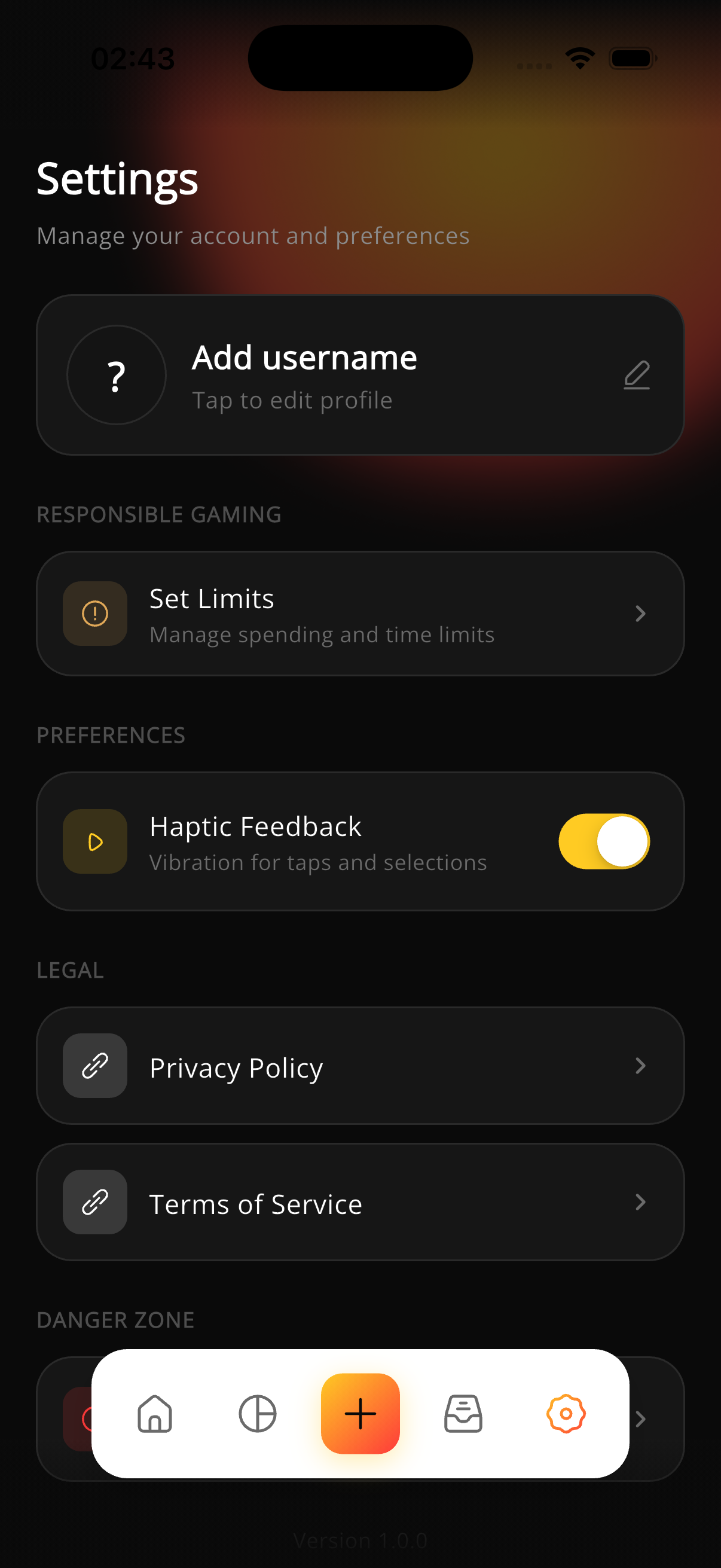Tap the yellow play icon beside Haptic Feedback

point(94,841)
